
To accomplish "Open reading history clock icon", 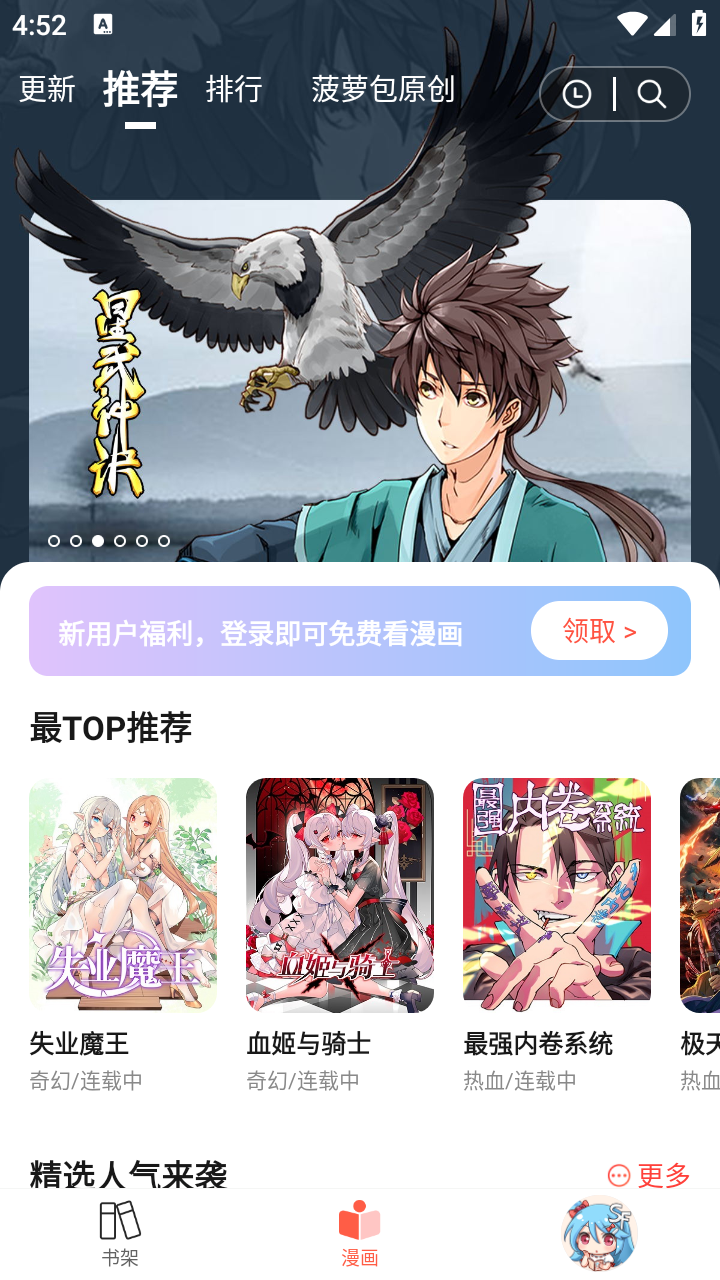I will [x=577, y=94].
